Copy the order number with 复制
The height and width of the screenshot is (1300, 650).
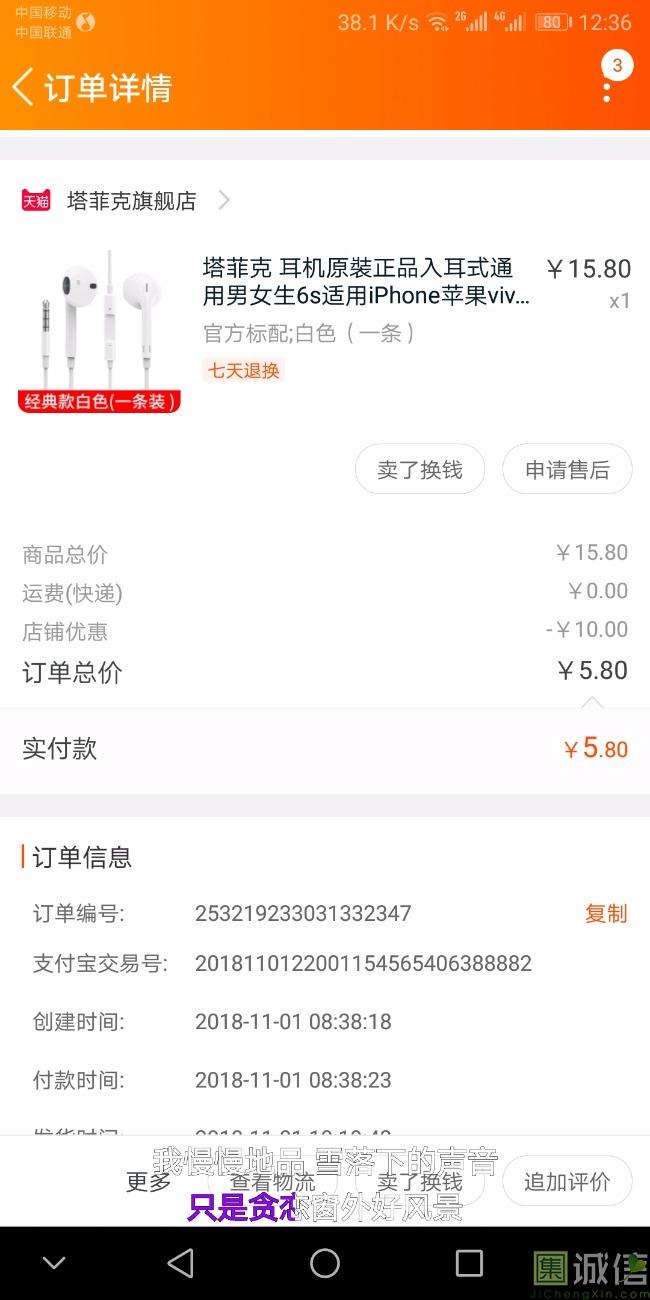pyautogui.click(x=606, y=913)
